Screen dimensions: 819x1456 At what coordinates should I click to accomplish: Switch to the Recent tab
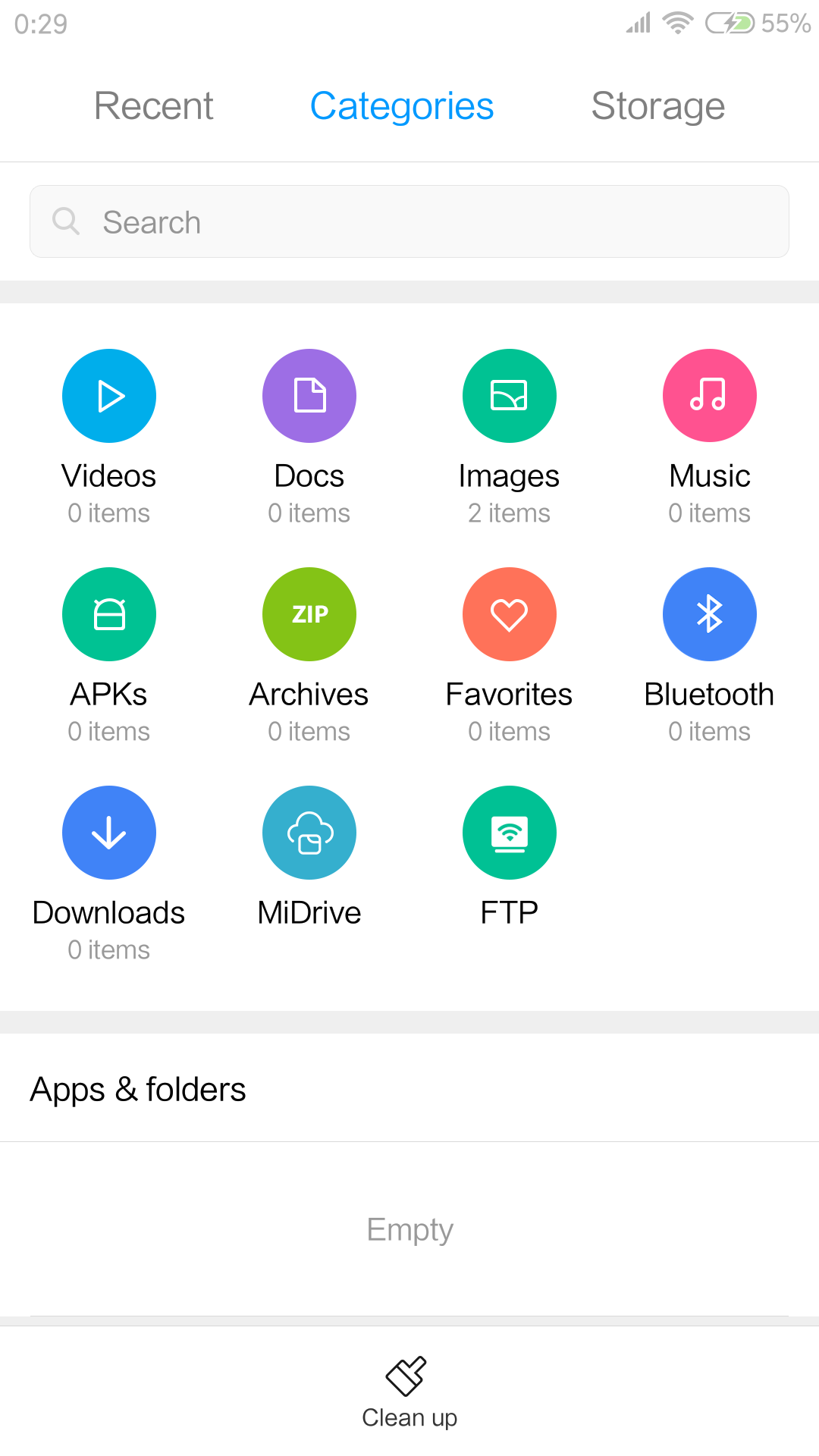(x=153, y=106)
